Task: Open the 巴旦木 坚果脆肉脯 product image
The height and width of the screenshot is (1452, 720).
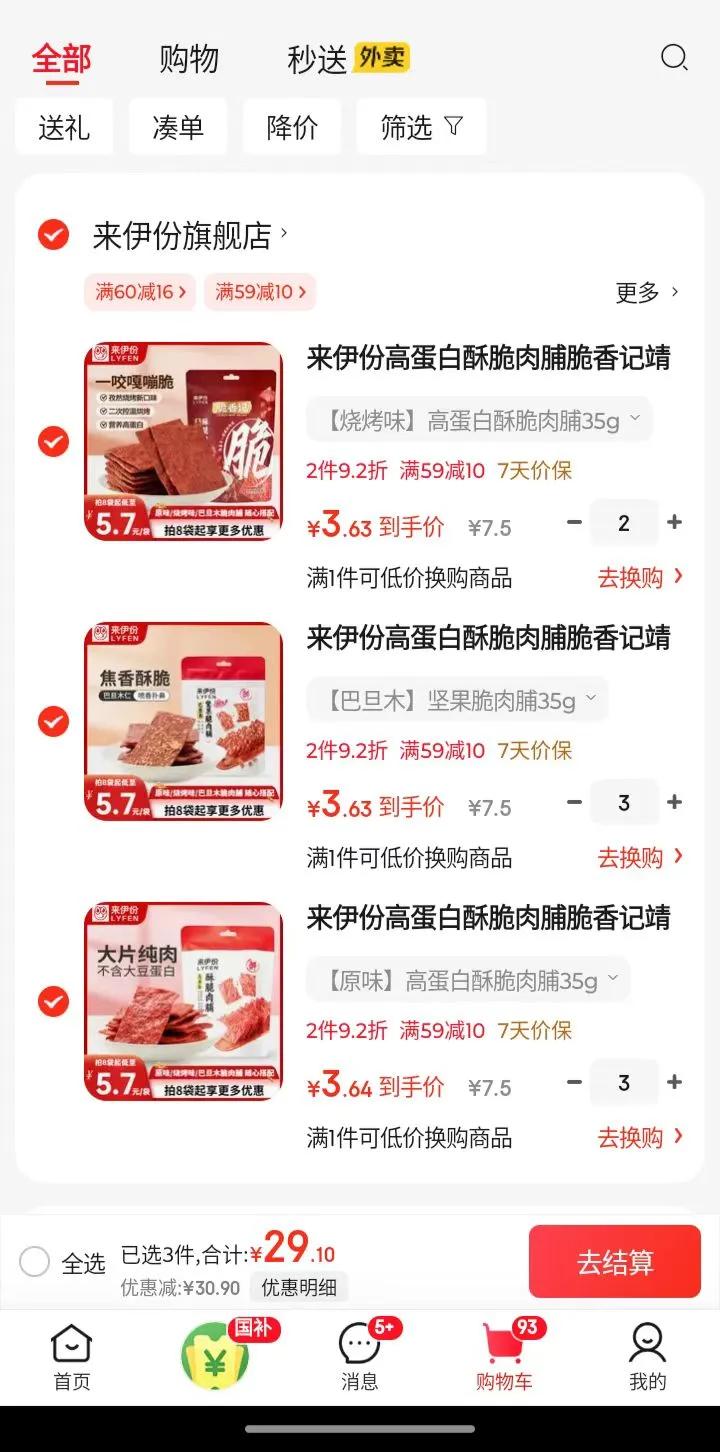Action: coord(183,721)
